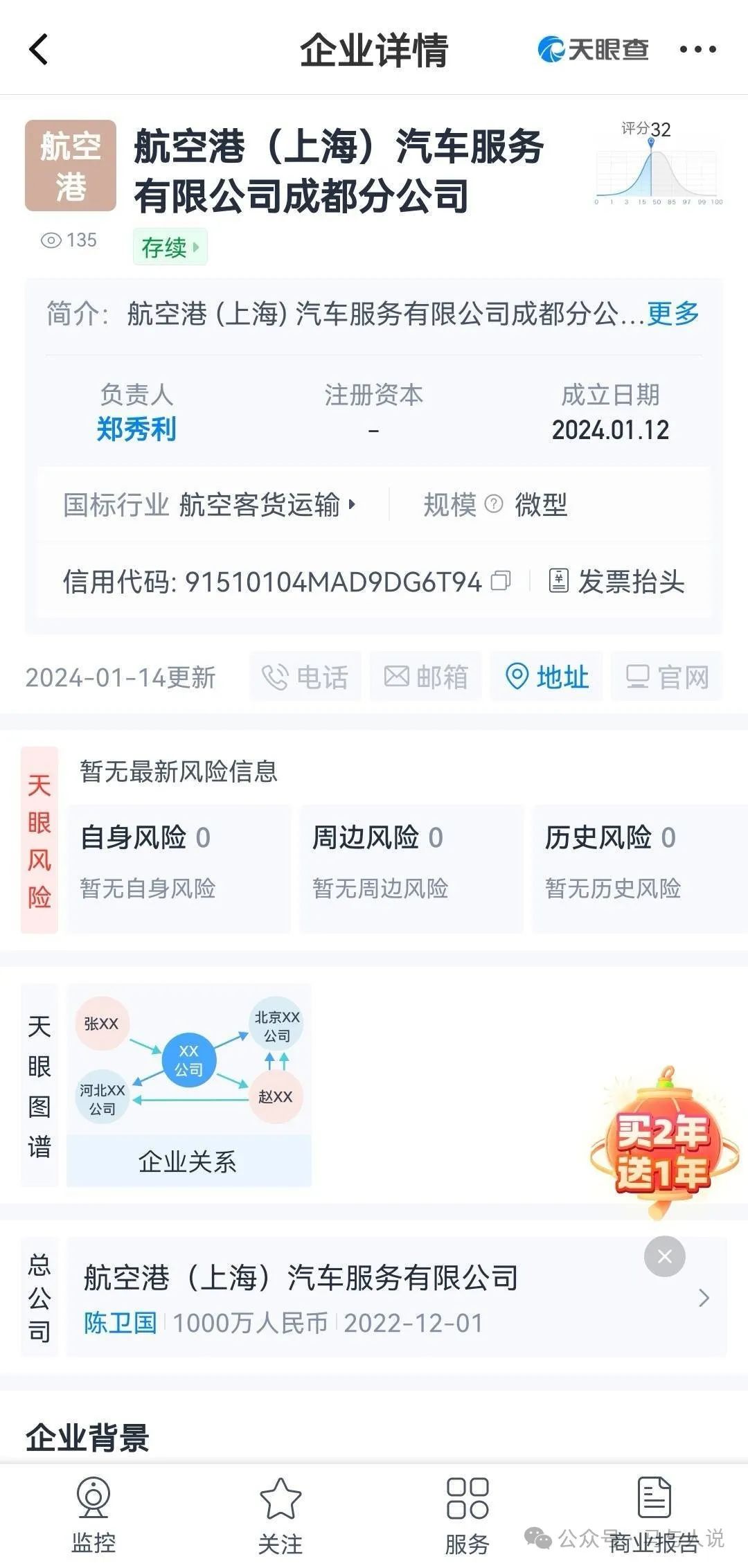The width and height of the screenshot is (748, 1568).
Task: Go back from company details
Action: coord(39,50)
